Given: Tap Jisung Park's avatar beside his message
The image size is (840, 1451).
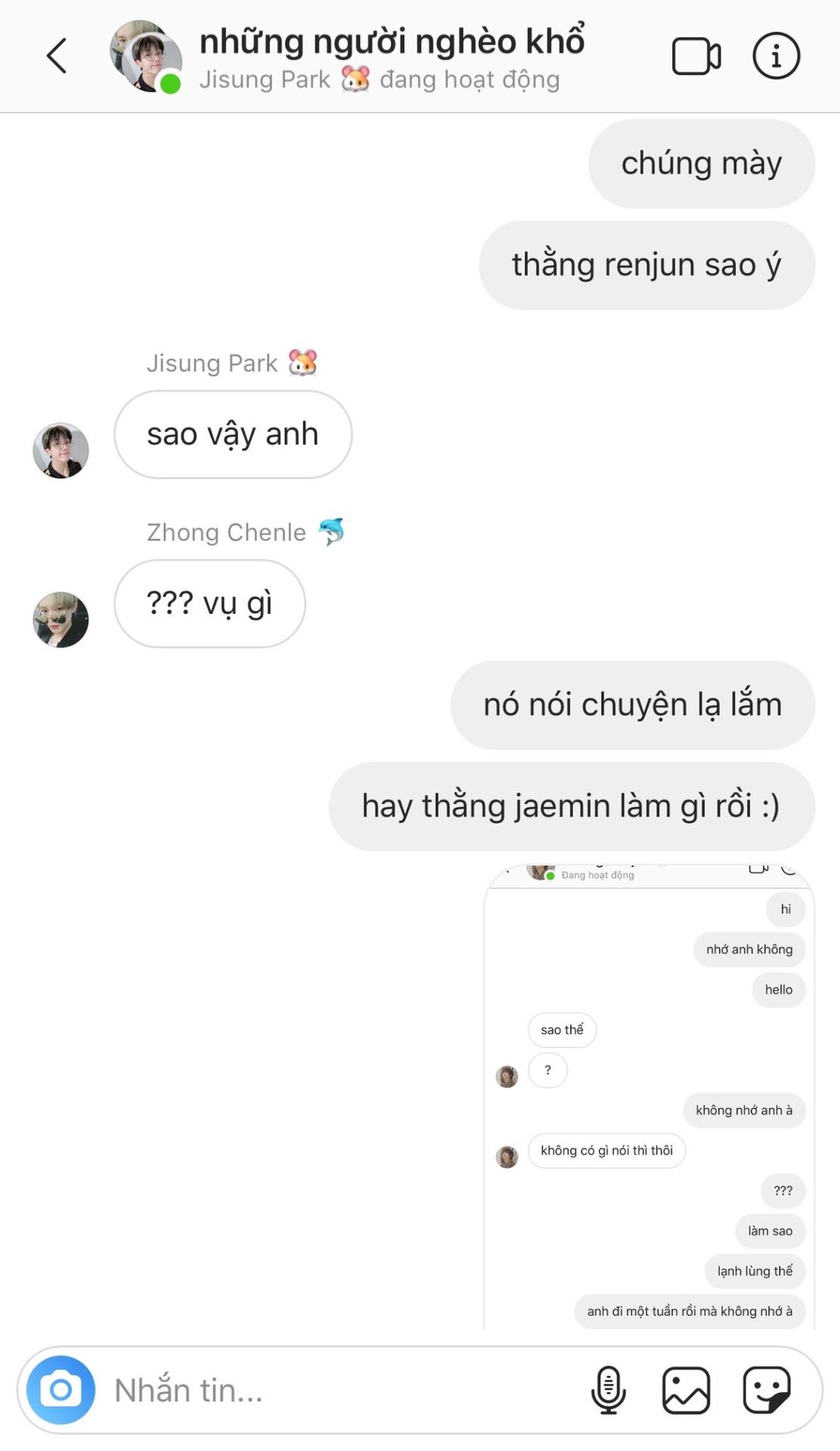Looking at the screenshot, I should point(61,450).
